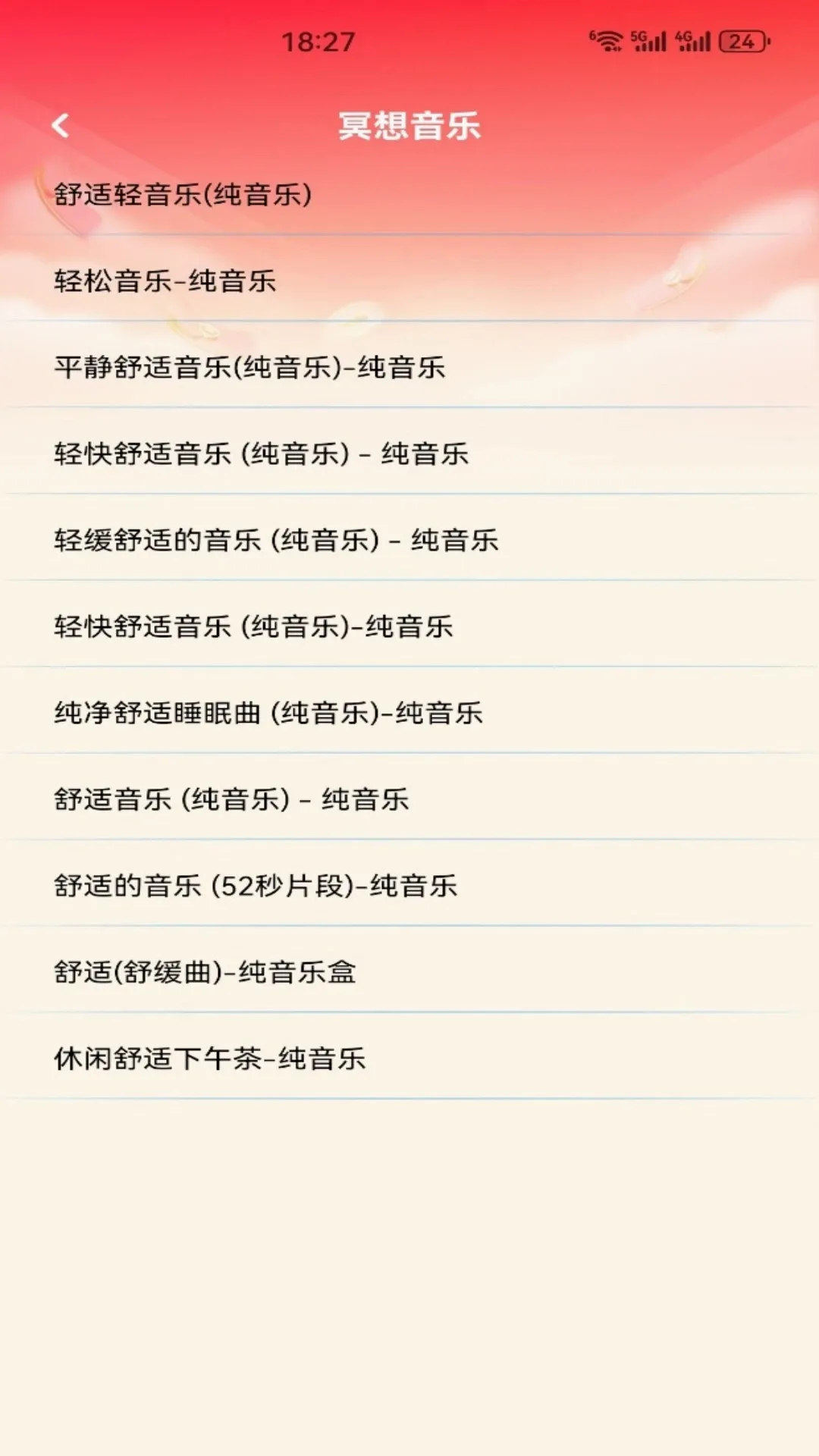Open 轻缓舒适的音乐 (纯音乐) track
This screenshot has height=1456, width=819.
coord(409,539)
